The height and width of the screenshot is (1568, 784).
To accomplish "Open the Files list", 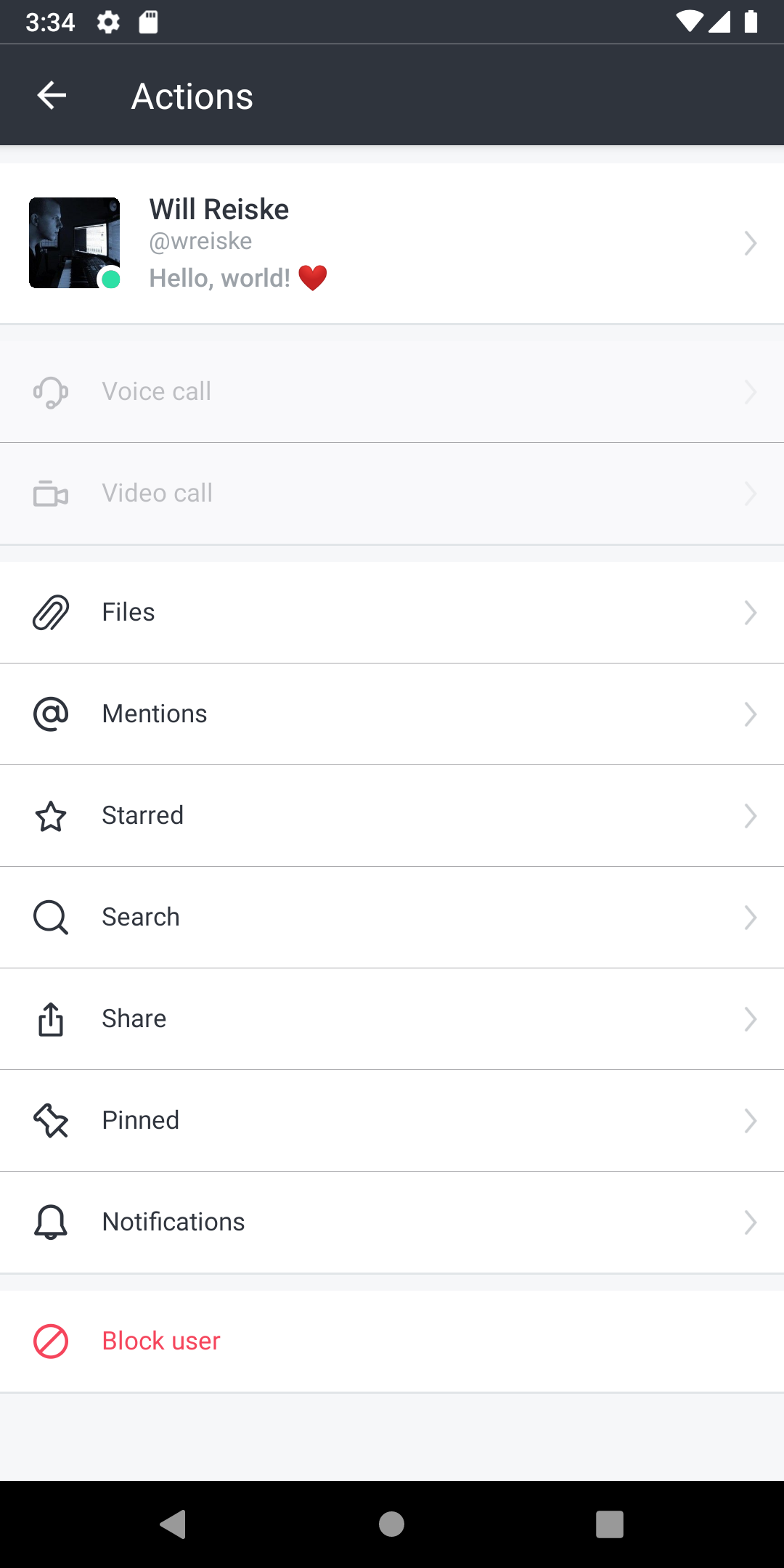I will (x=392, y=612).
